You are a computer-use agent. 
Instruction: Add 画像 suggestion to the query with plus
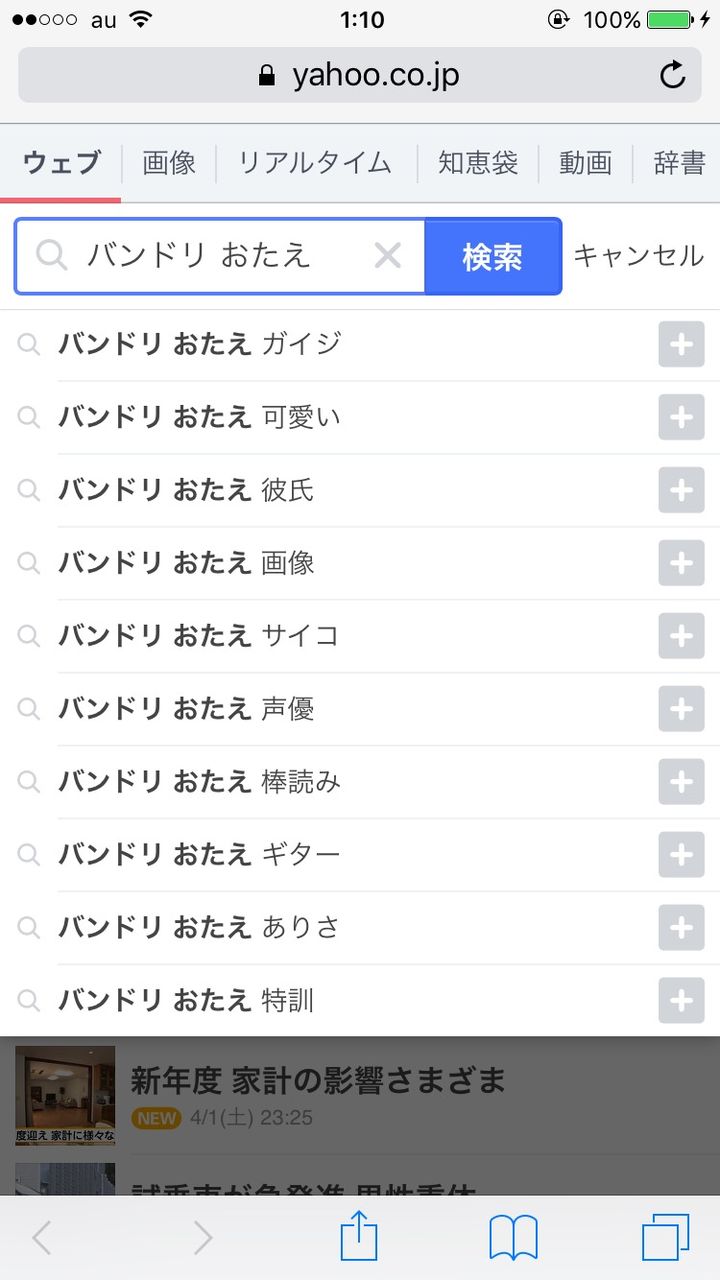coord(681,563)
